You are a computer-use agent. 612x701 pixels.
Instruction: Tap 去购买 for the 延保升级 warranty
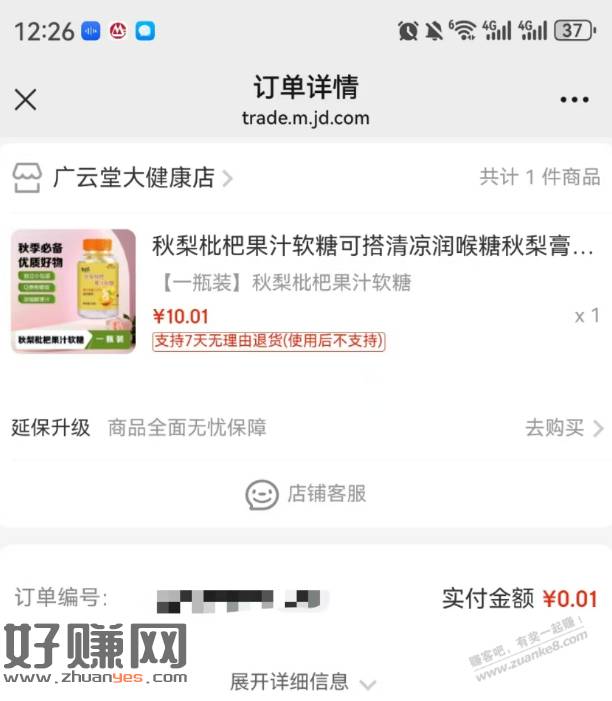coord(564,428)
